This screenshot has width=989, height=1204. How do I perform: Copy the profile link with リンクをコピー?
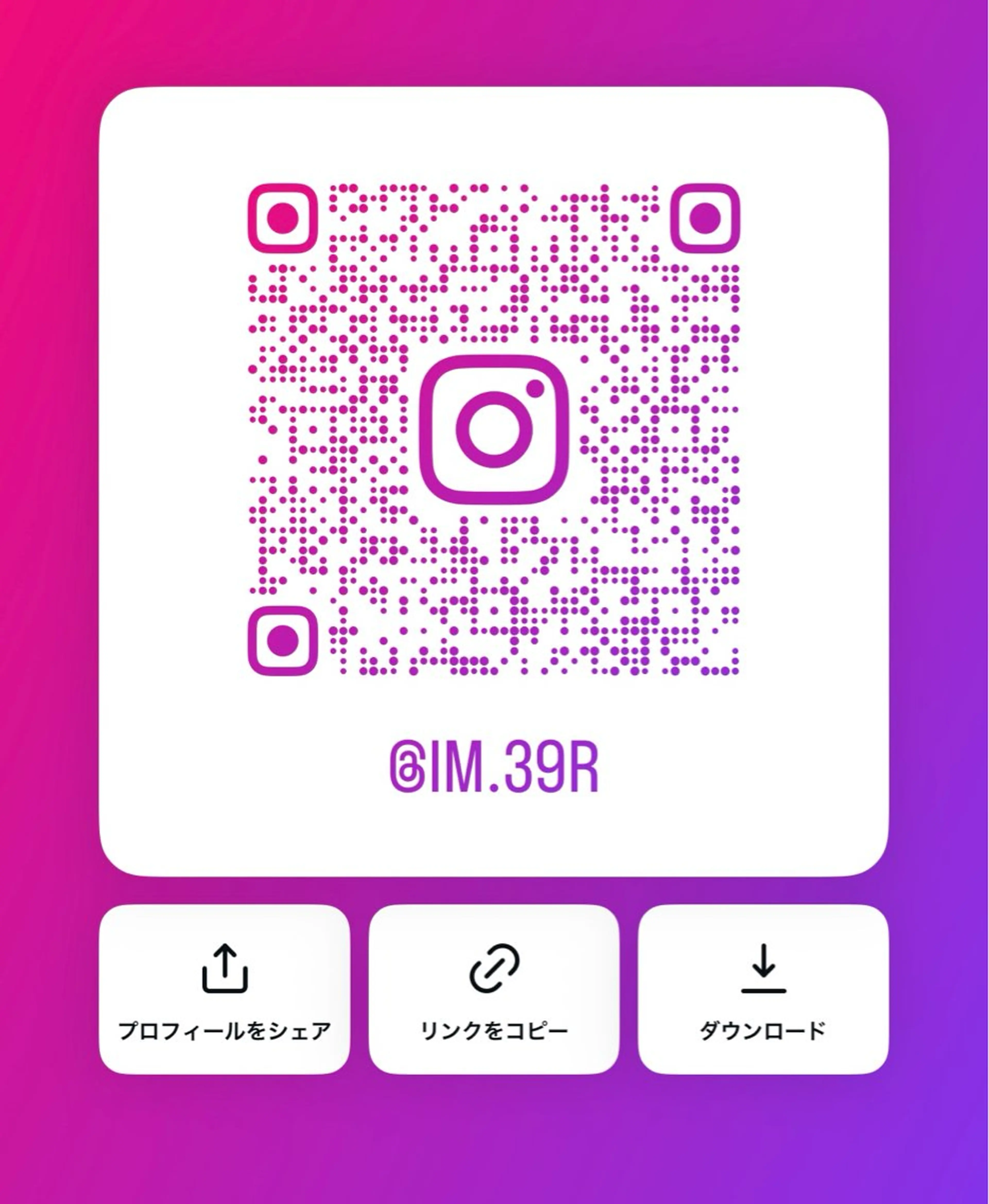493,989
